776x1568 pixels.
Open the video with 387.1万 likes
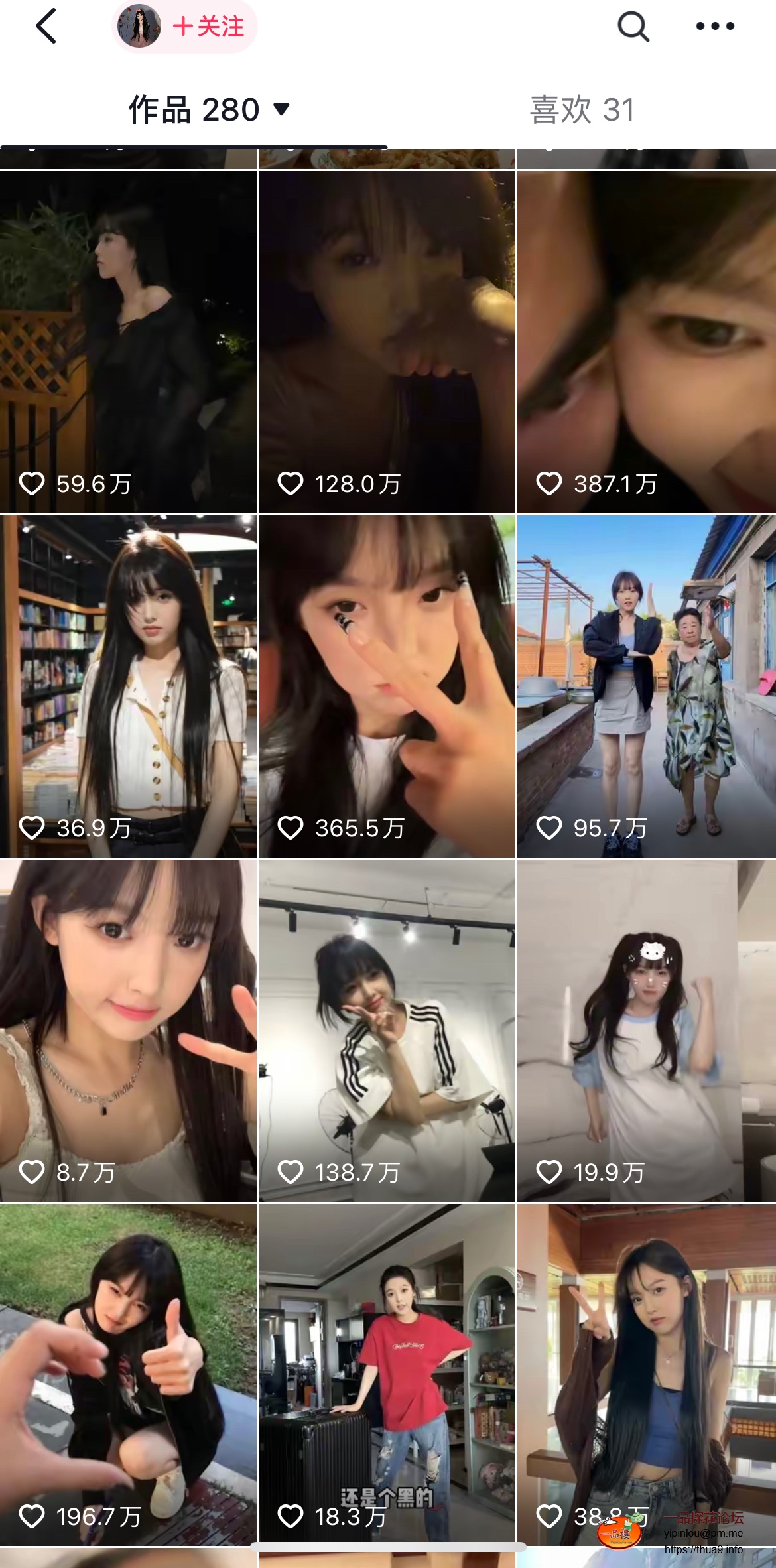coord(647,342)
